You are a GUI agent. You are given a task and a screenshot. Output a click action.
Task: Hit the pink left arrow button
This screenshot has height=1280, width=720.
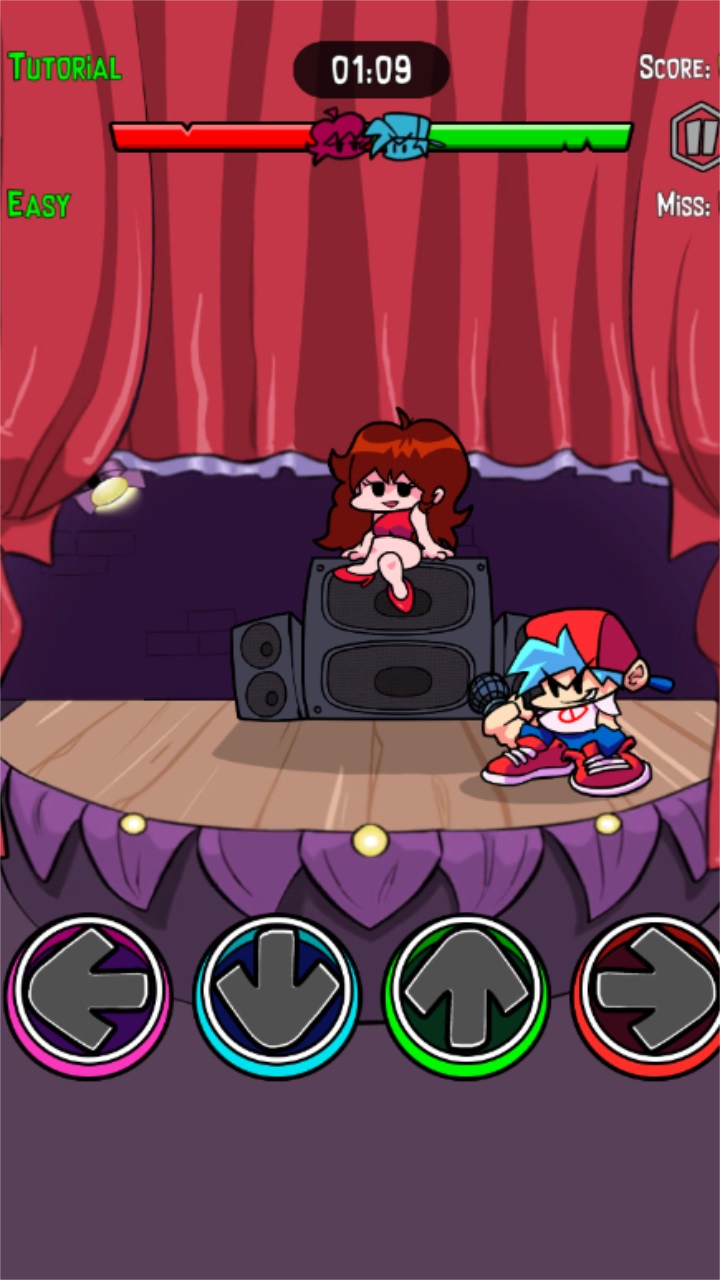click(x=88, y=996)
